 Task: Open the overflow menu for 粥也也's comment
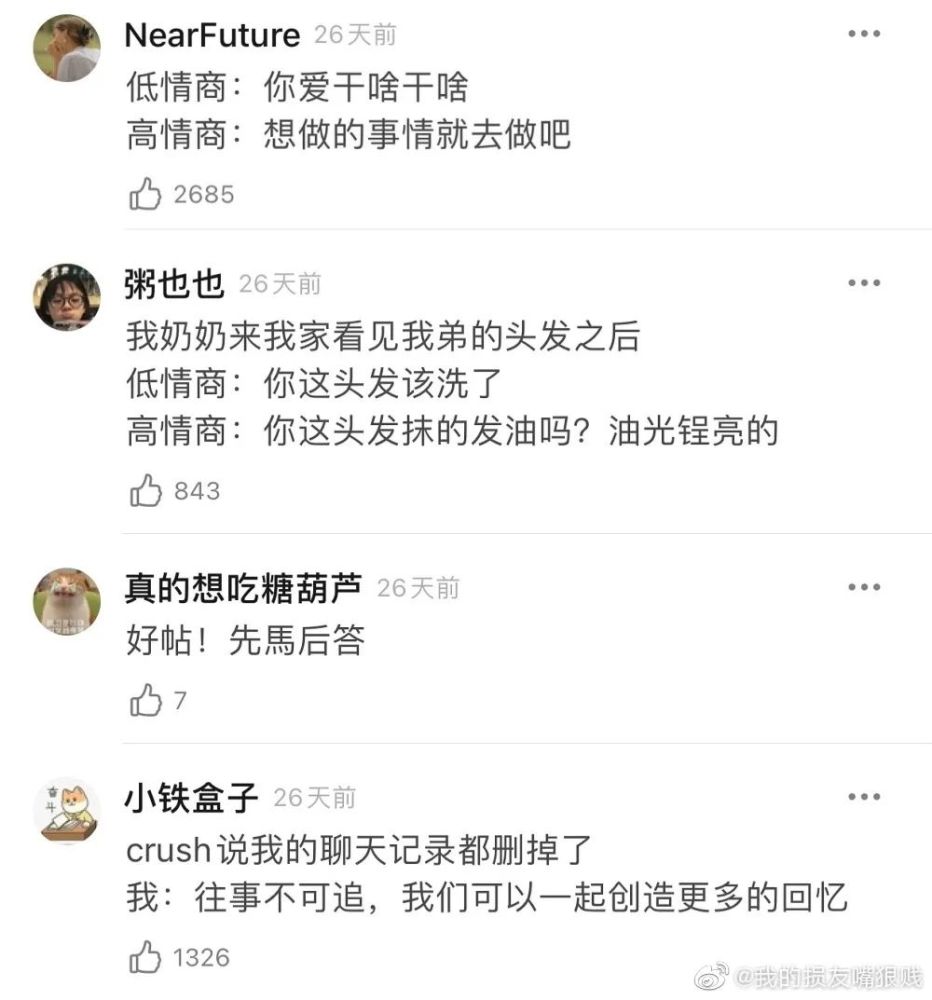(863, 284)
